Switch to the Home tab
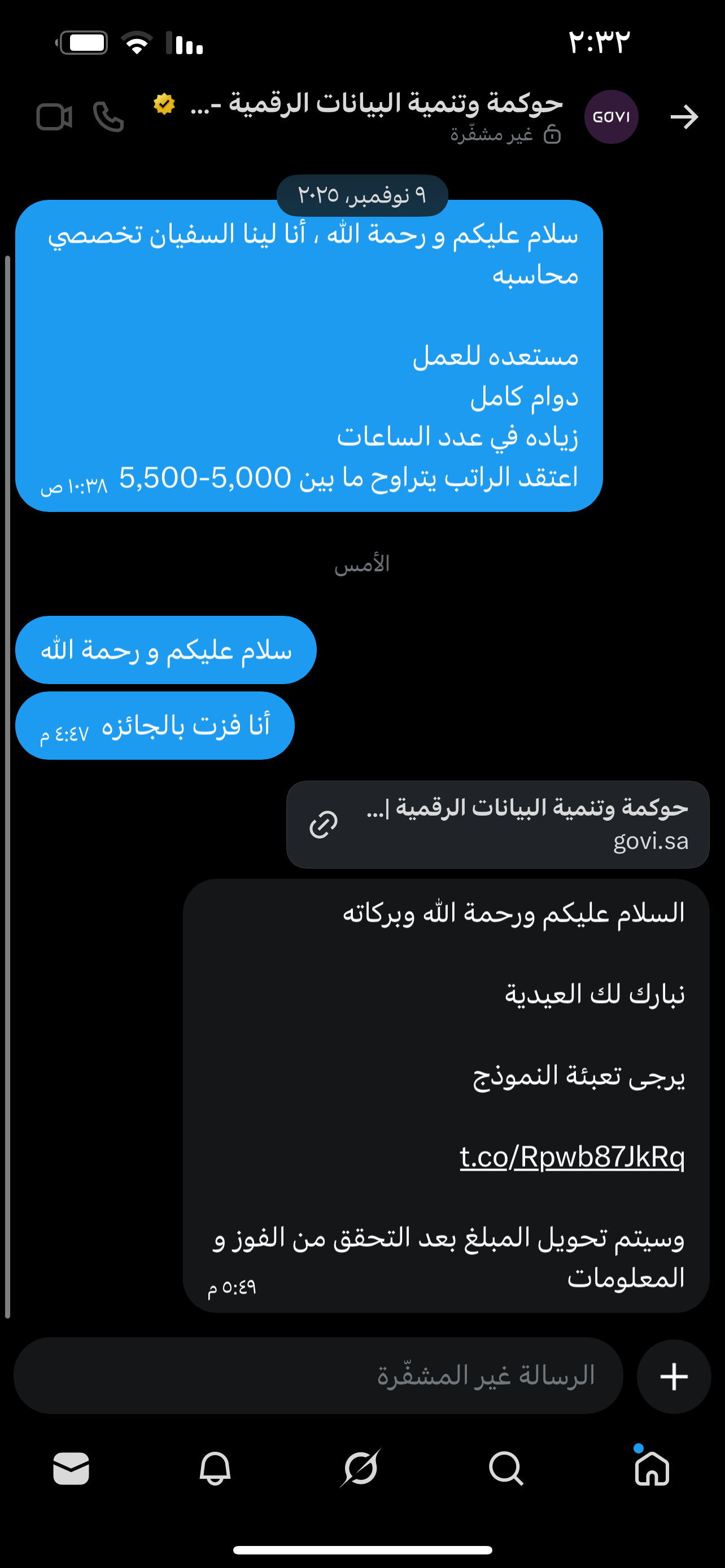 point(652,1469)
